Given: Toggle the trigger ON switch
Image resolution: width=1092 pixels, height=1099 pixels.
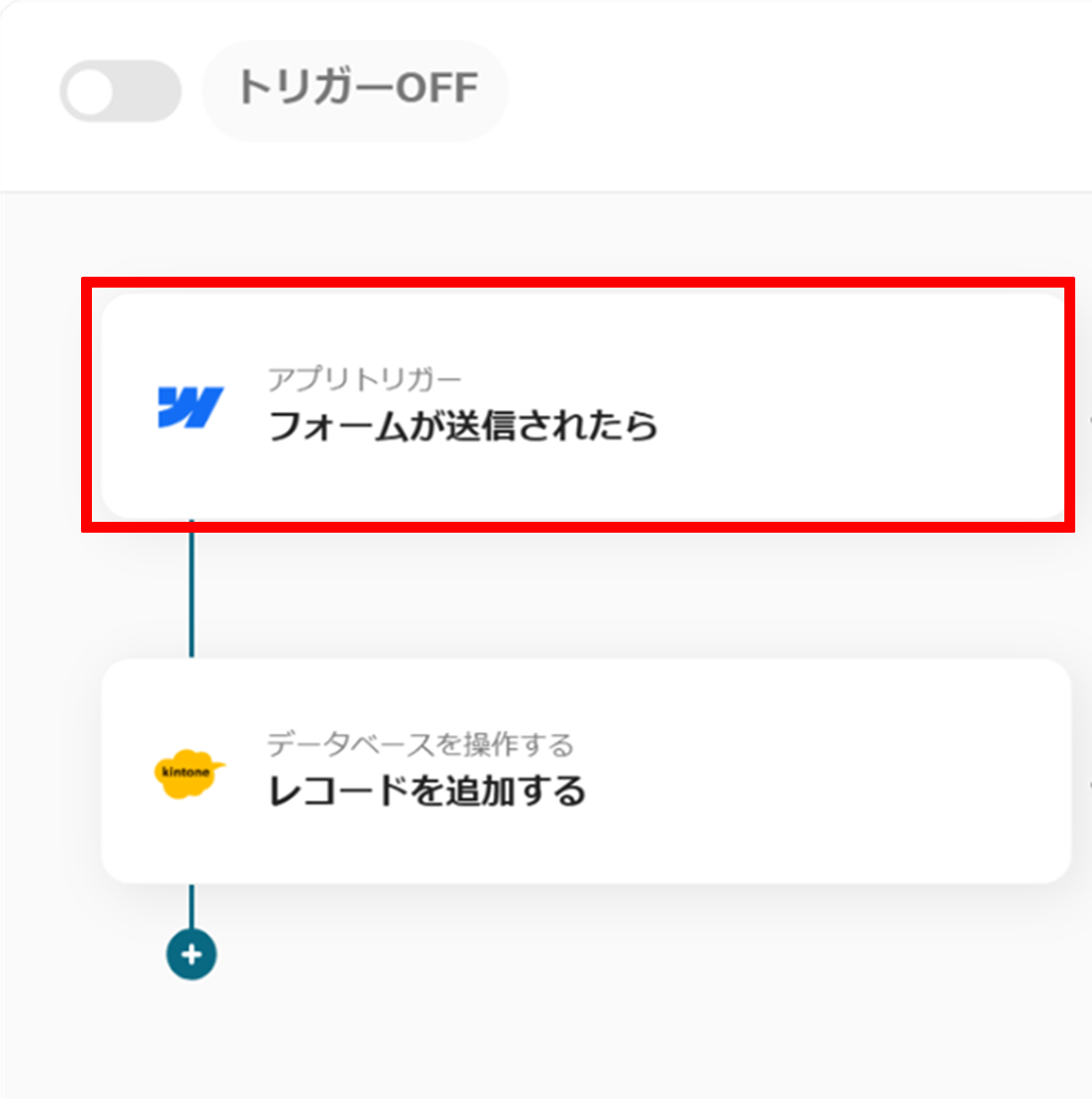Looking at the screenshot, I should coord(120,92).
